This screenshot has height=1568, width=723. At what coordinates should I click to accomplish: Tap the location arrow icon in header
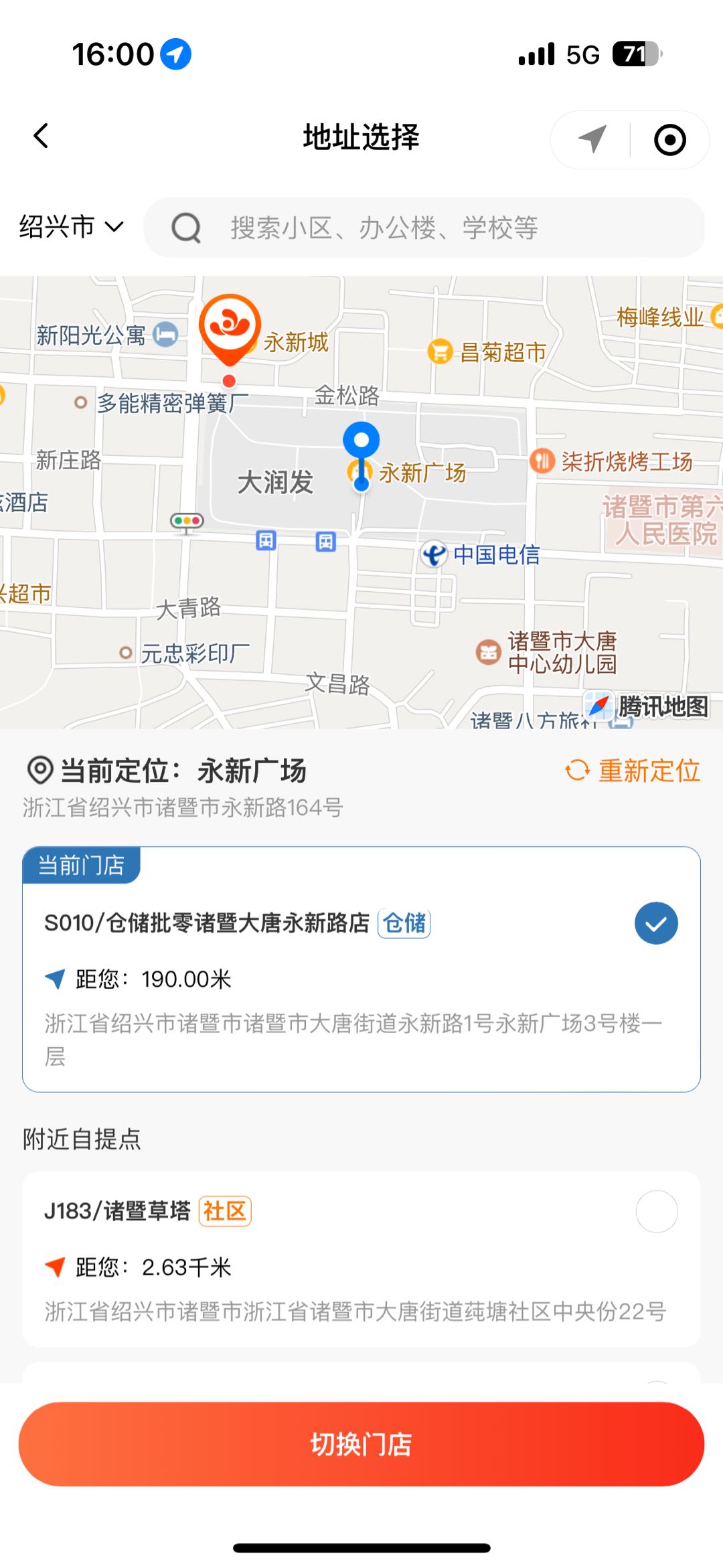click(592, 139)
